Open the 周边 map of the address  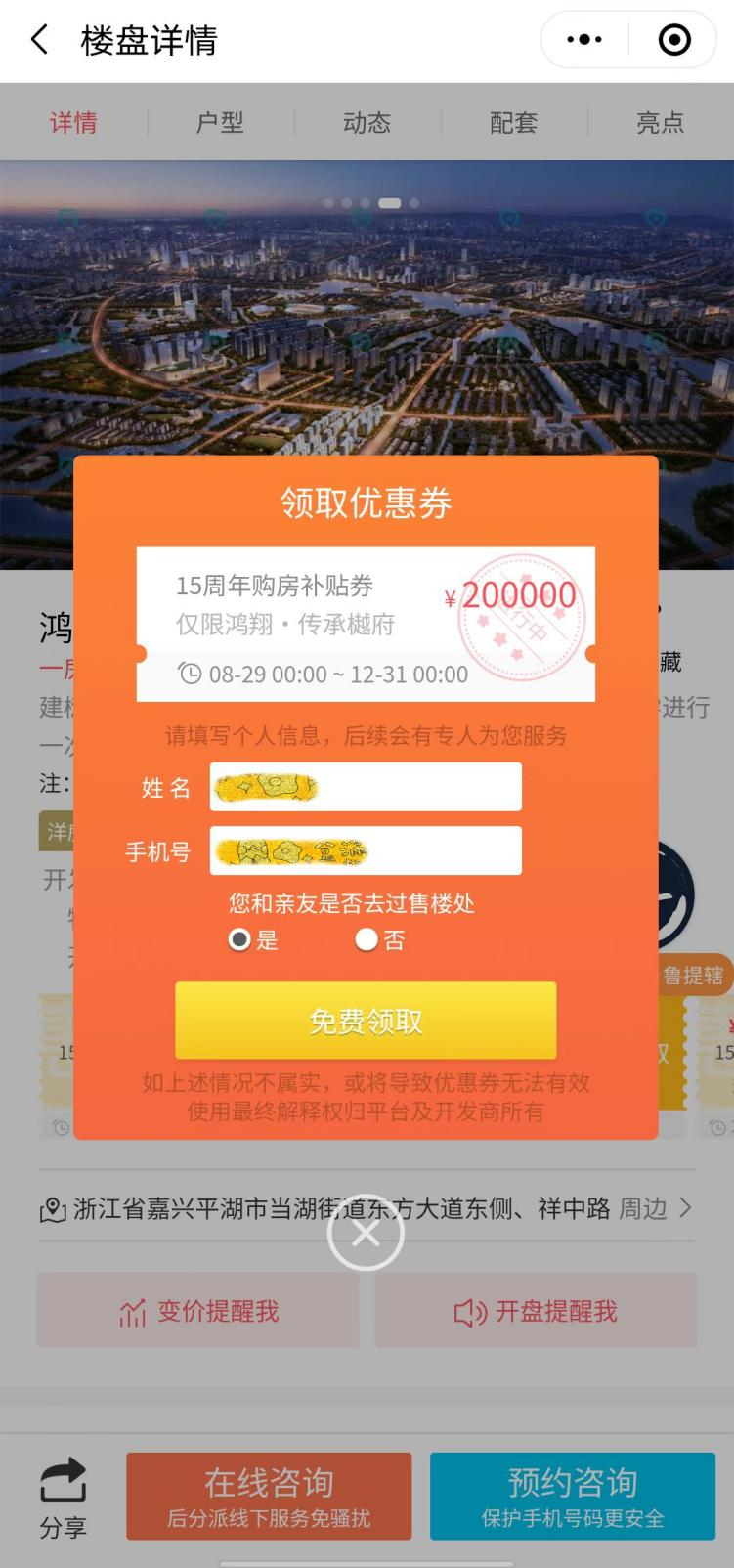click(655, 1208)
